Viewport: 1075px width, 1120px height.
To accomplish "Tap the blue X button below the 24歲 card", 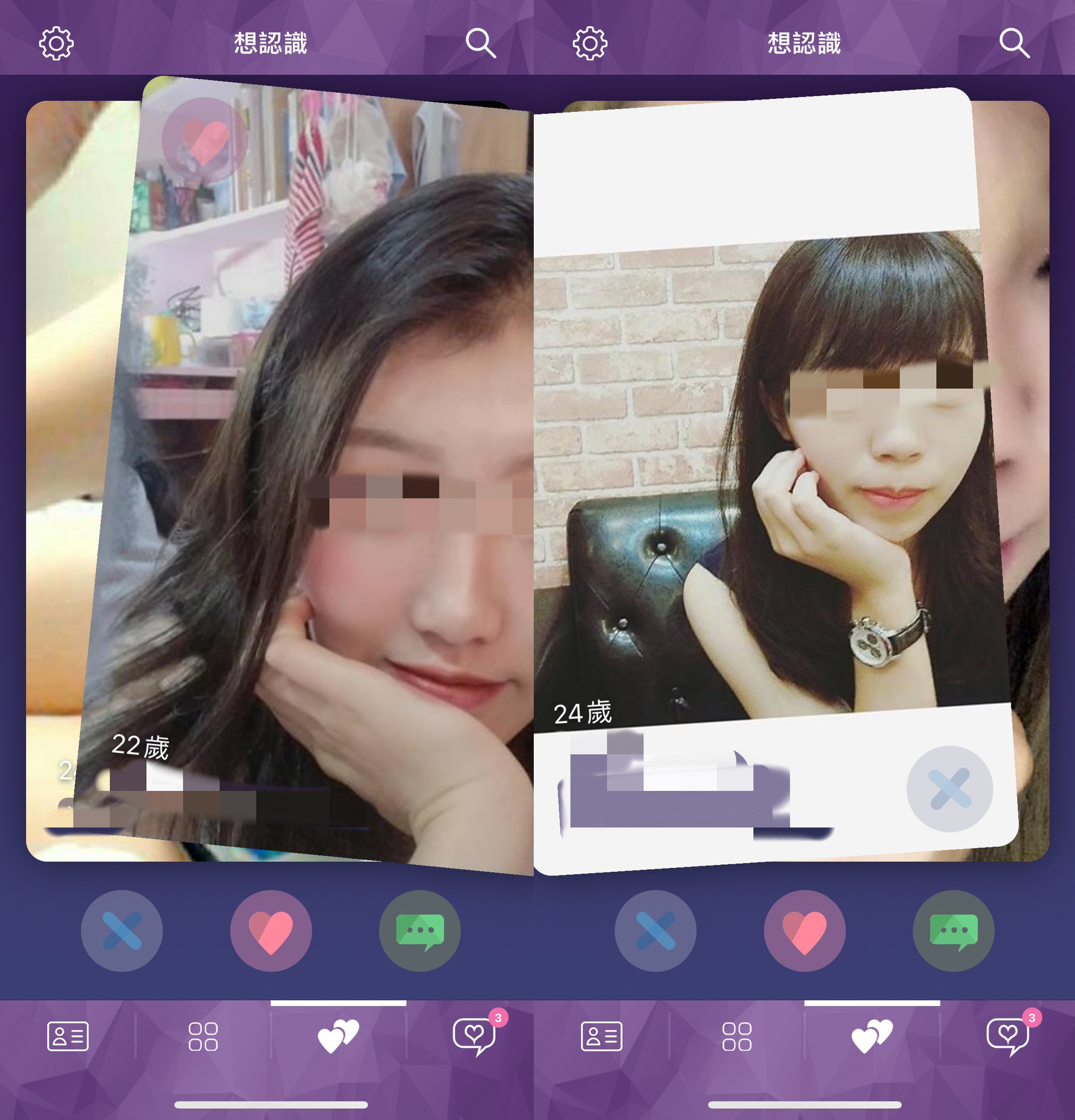I will [656, 931].
